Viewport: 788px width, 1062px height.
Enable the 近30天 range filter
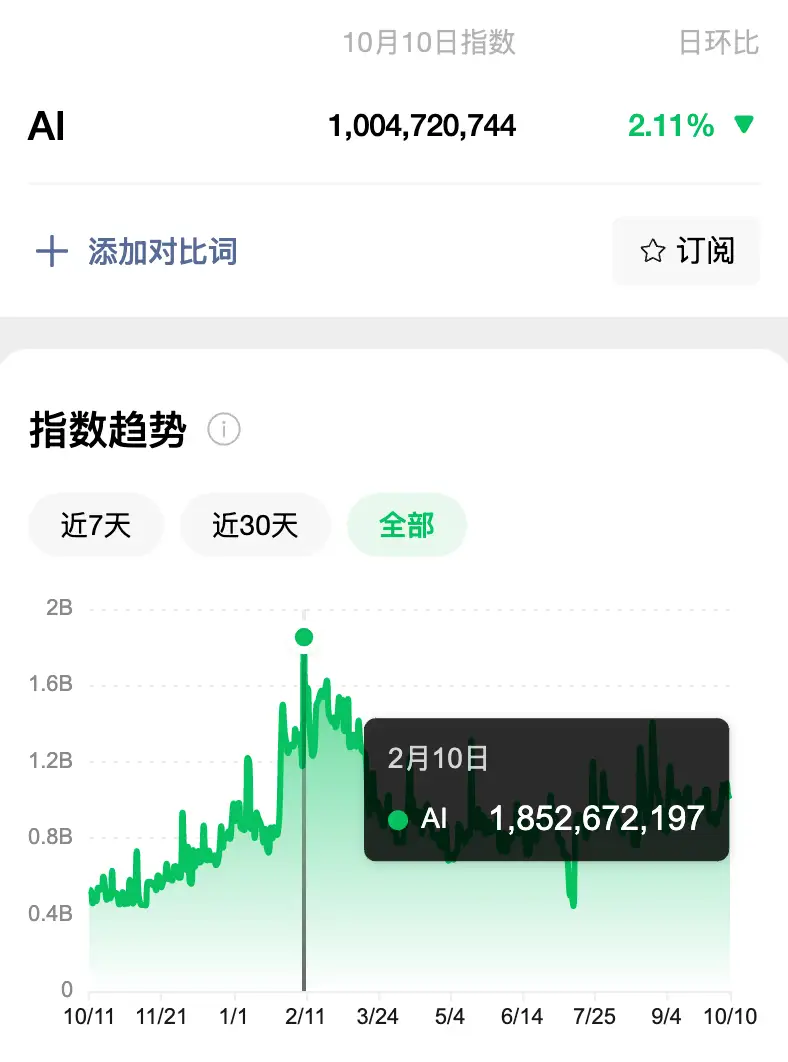coord(255,525)
